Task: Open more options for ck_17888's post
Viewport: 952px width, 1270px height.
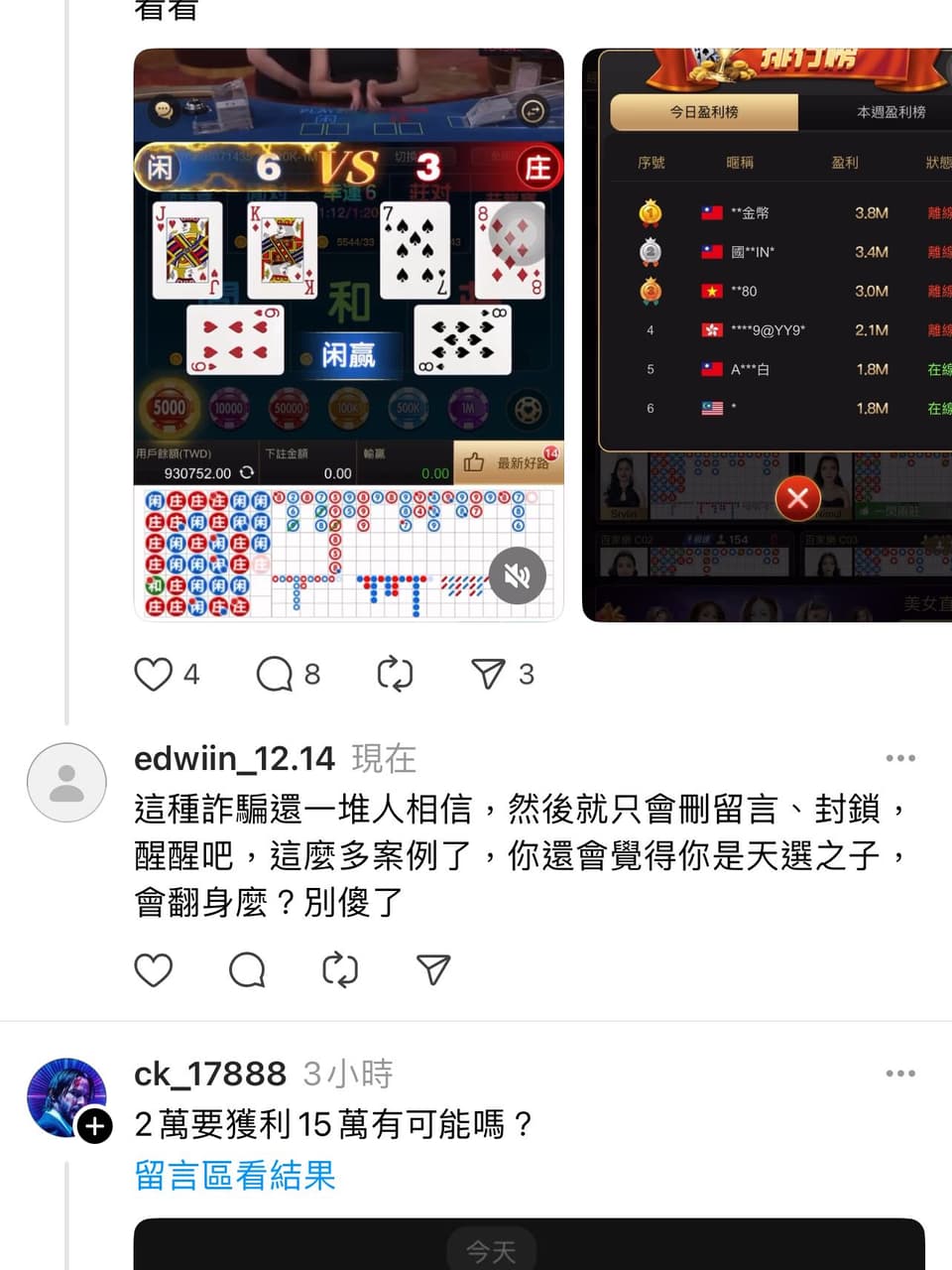Action: click(x=899, y=1075)
